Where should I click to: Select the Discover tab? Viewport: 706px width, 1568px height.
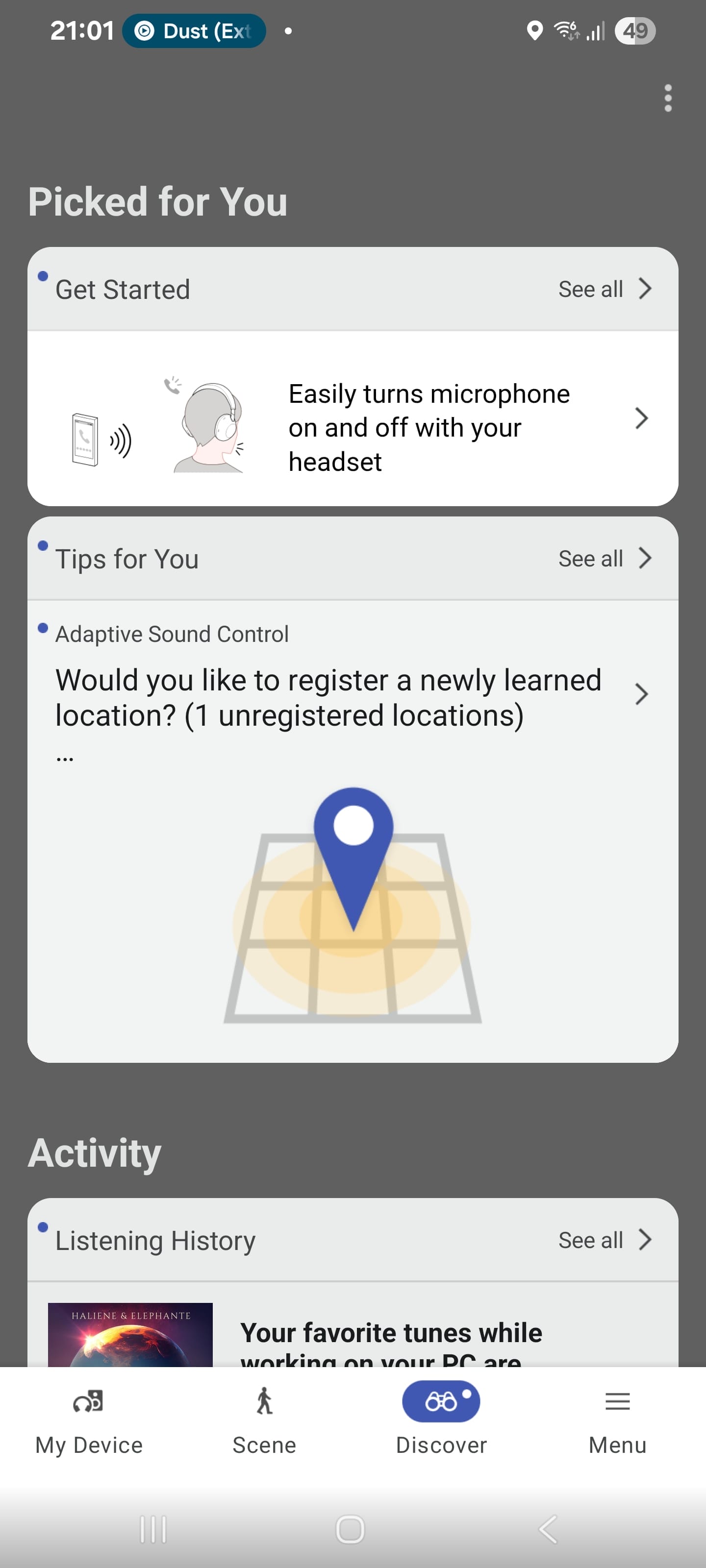(x=441, y=1421)
